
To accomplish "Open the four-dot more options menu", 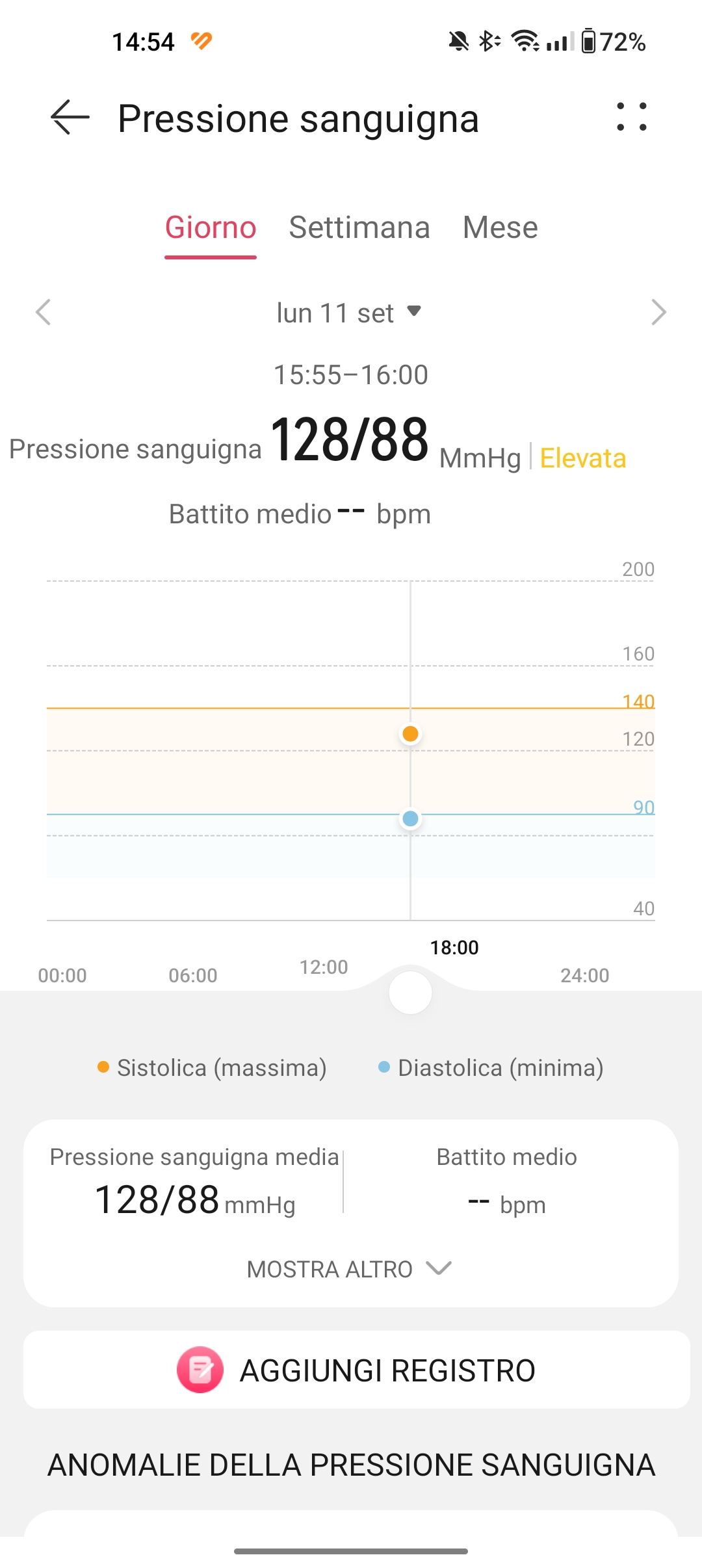I will (632, 117).
